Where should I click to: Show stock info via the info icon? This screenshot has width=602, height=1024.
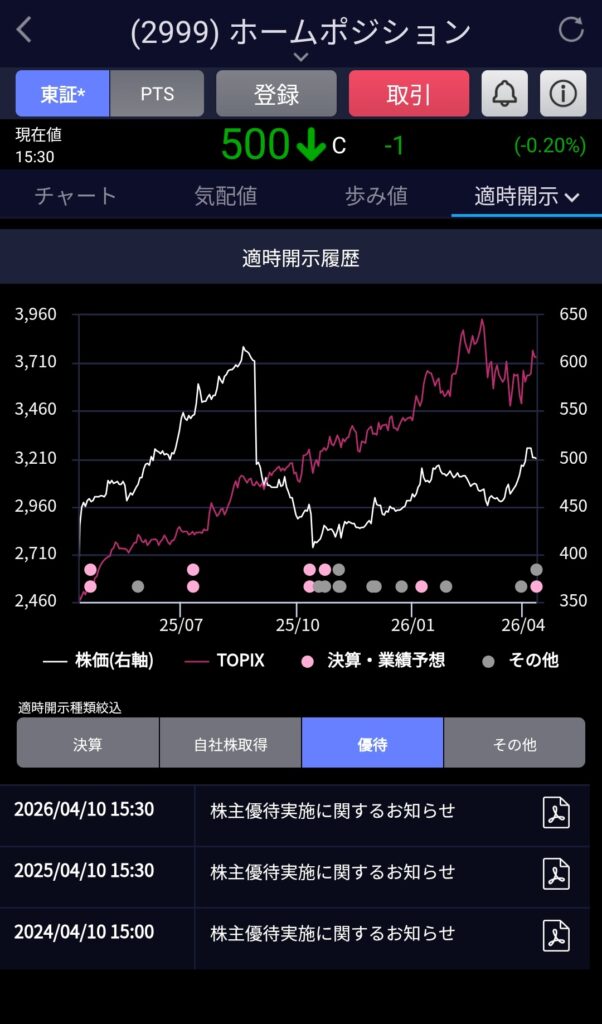click(563, 94)
